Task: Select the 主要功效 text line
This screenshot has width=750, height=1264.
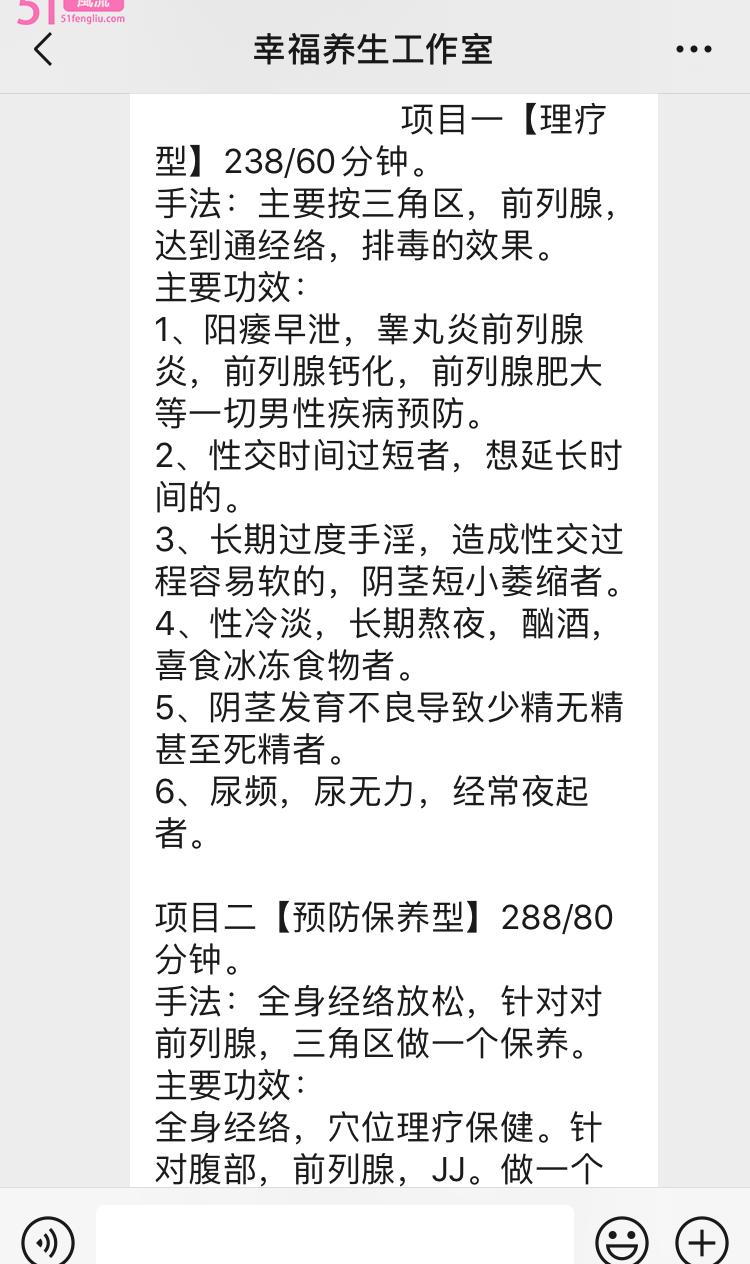Action: pyautogui.click(x=217, y=287)
